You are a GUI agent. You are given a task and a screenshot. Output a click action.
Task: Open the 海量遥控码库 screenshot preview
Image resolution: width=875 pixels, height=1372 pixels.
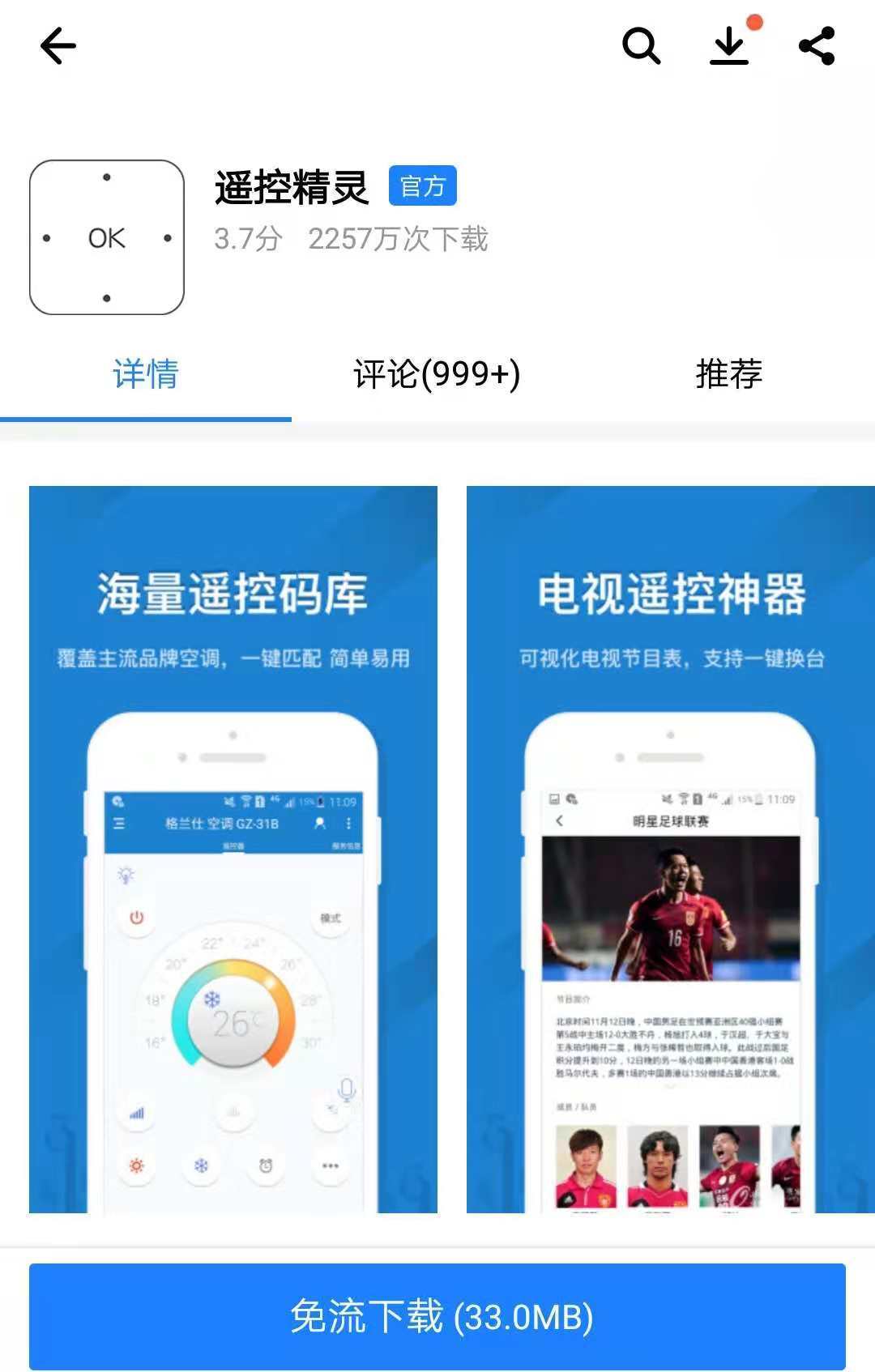[233, 849]
